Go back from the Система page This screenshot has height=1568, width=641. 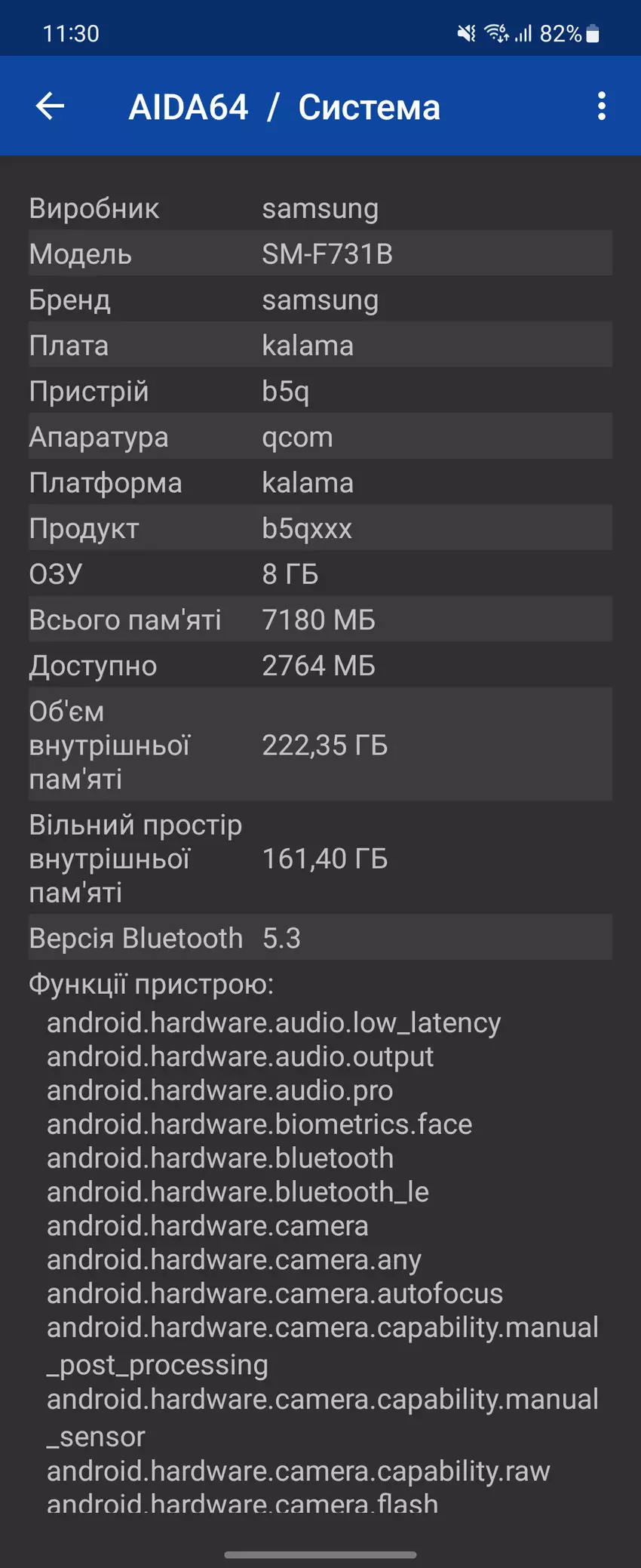pyautogui.click(x=51, y=106)
